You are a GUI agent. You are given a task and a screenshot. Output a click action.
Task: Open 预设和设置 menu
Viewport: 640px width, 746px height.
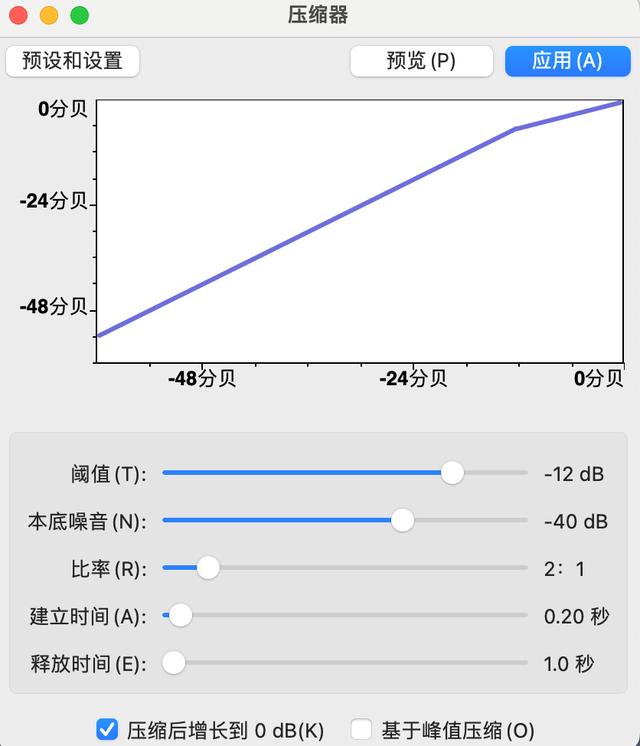(72, 61)
